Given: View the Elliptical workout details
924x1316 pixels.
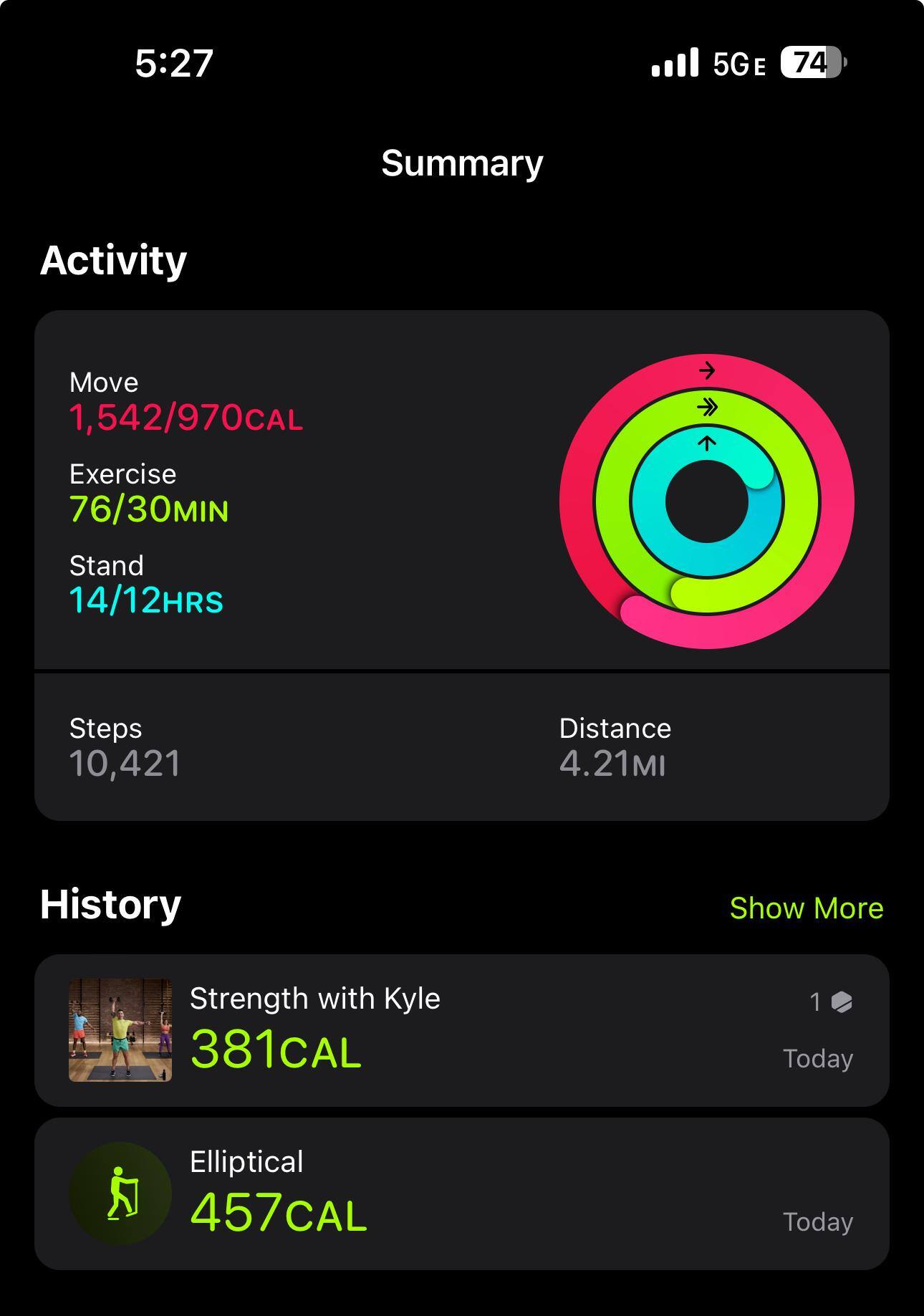Looking at the screenshot, I should 461,1193.
